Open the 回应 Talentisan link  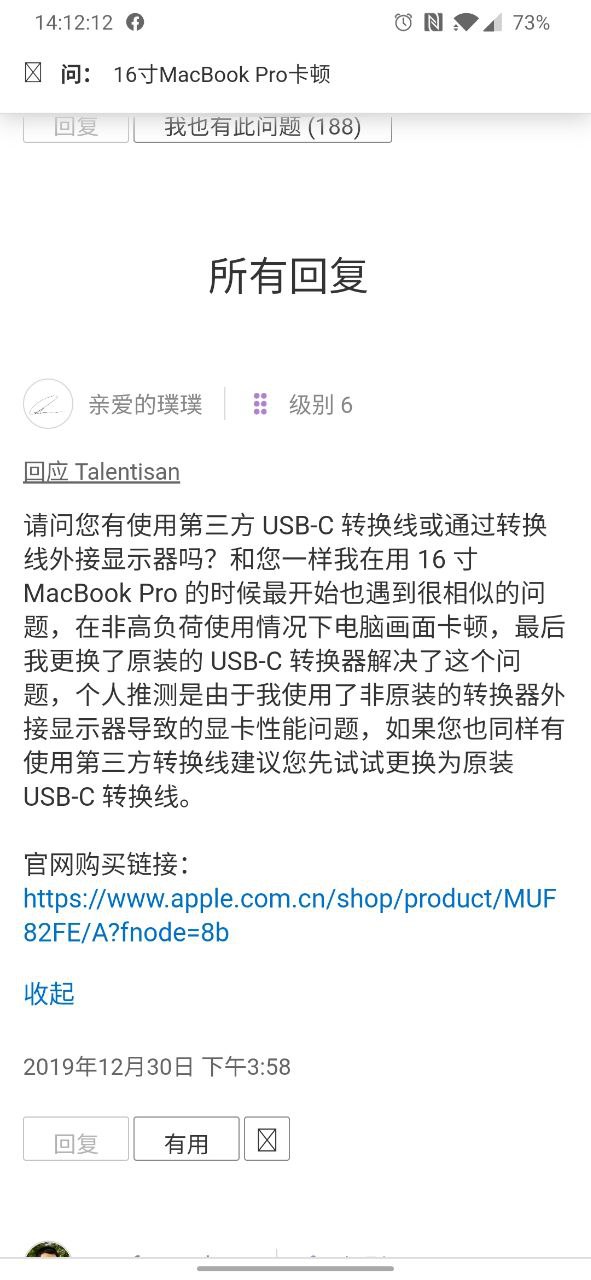point(102,472)
